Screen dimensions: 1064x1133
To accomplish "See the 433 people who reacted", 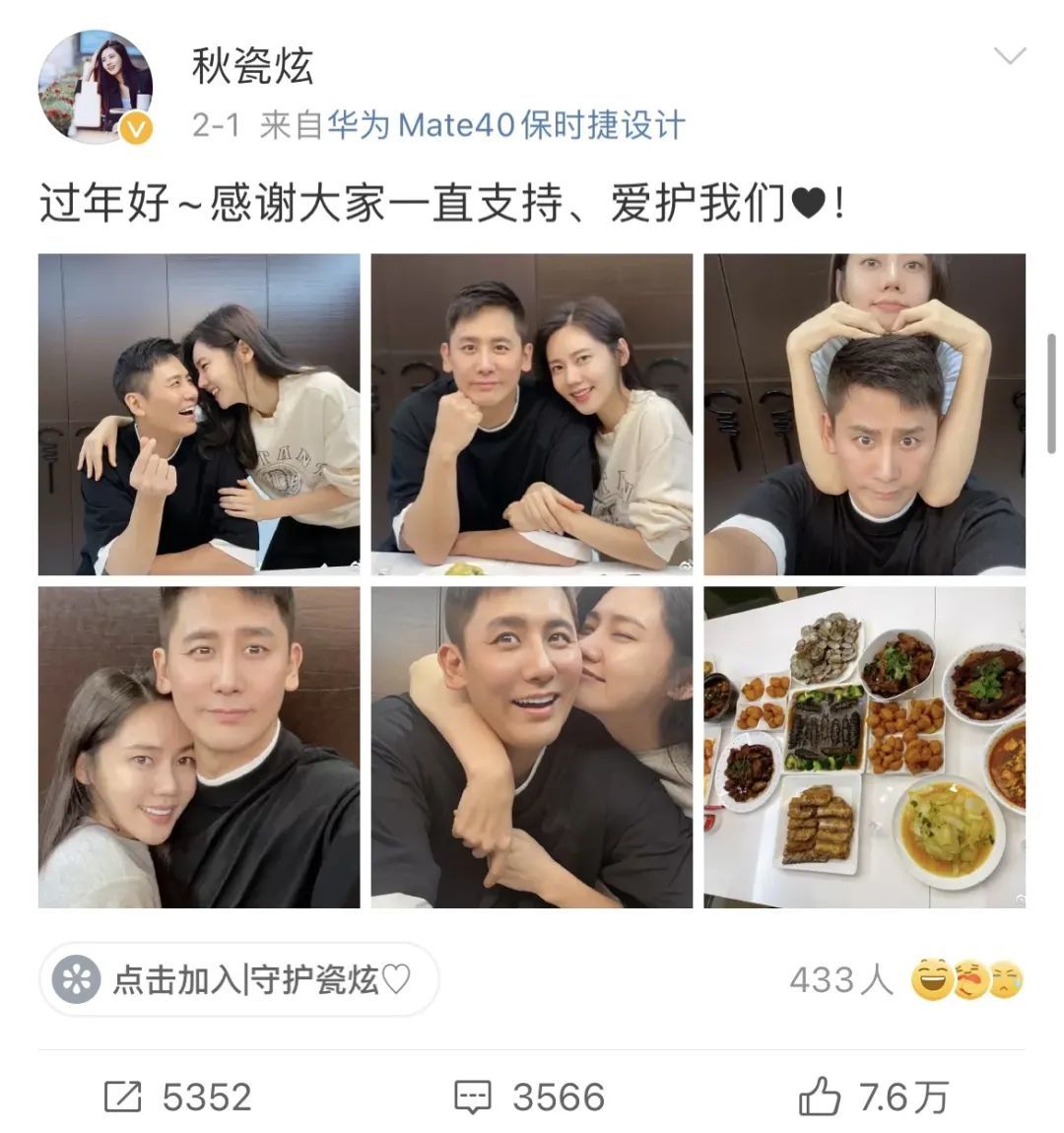I will click(905, 980).
